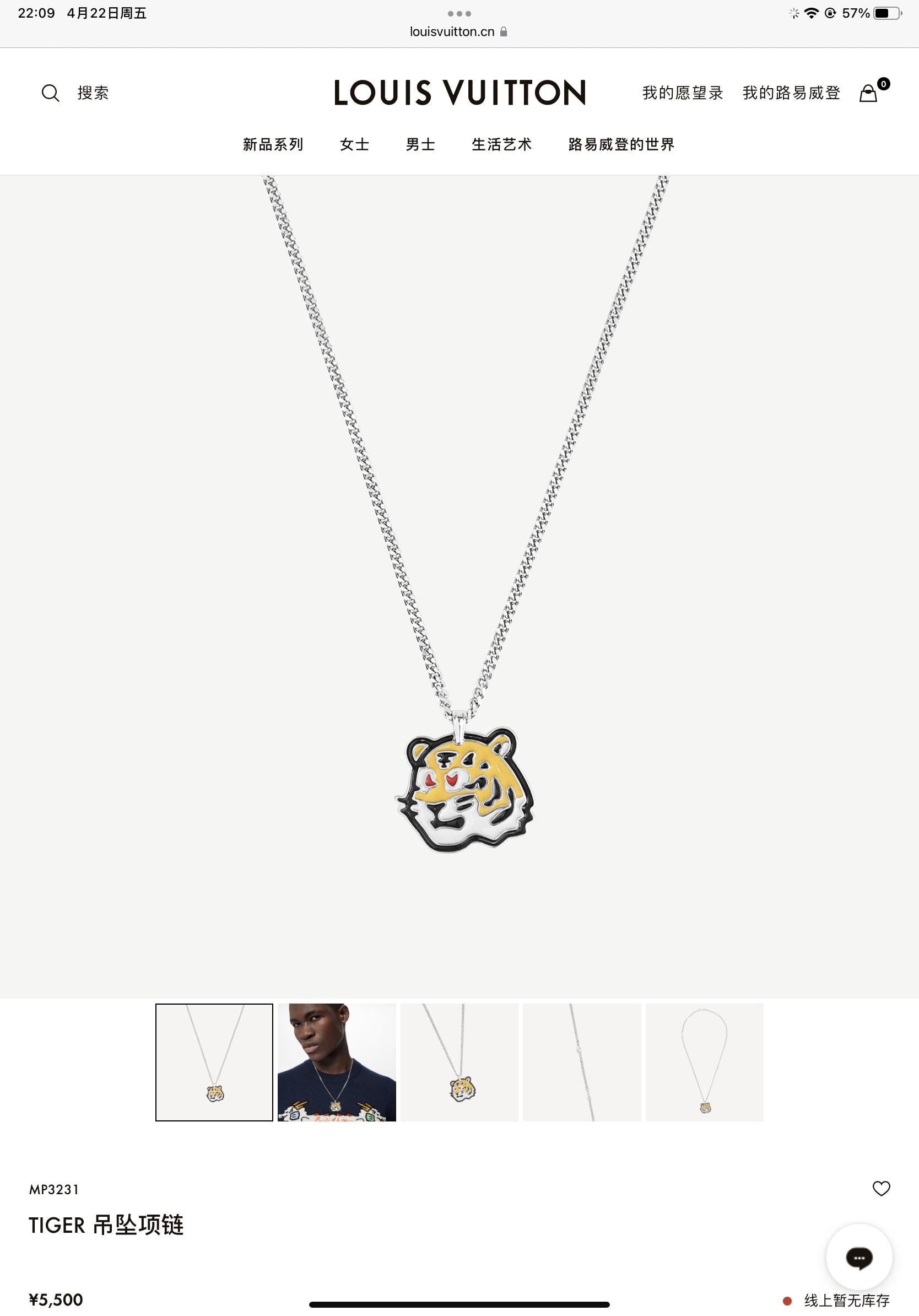Switch to the 新品系列 section

pos(272,145)
